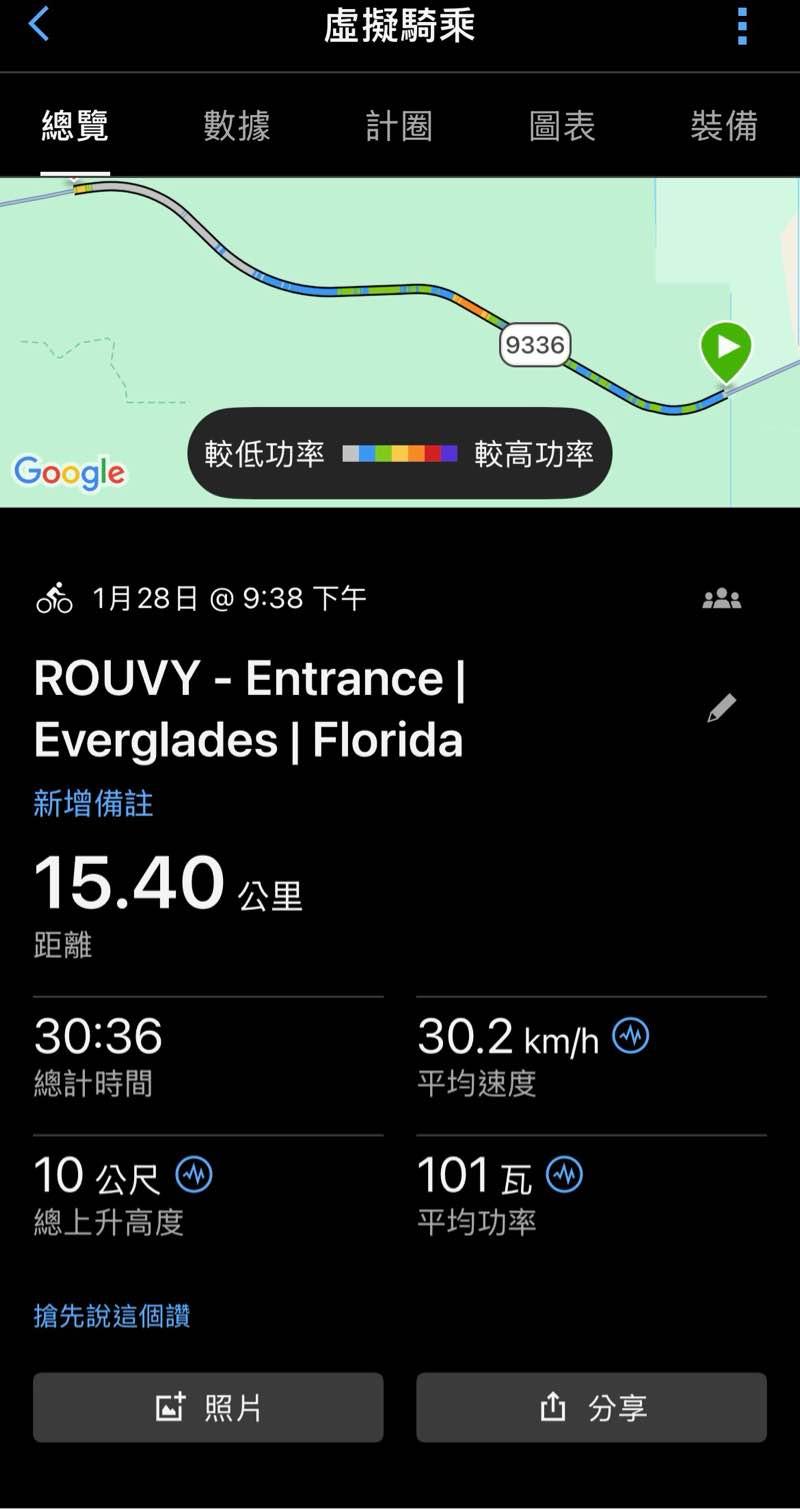The width and height of the screenshot is (800, 1509).
Task: Go back using the top-left arrow
Action: click(39, 24)
